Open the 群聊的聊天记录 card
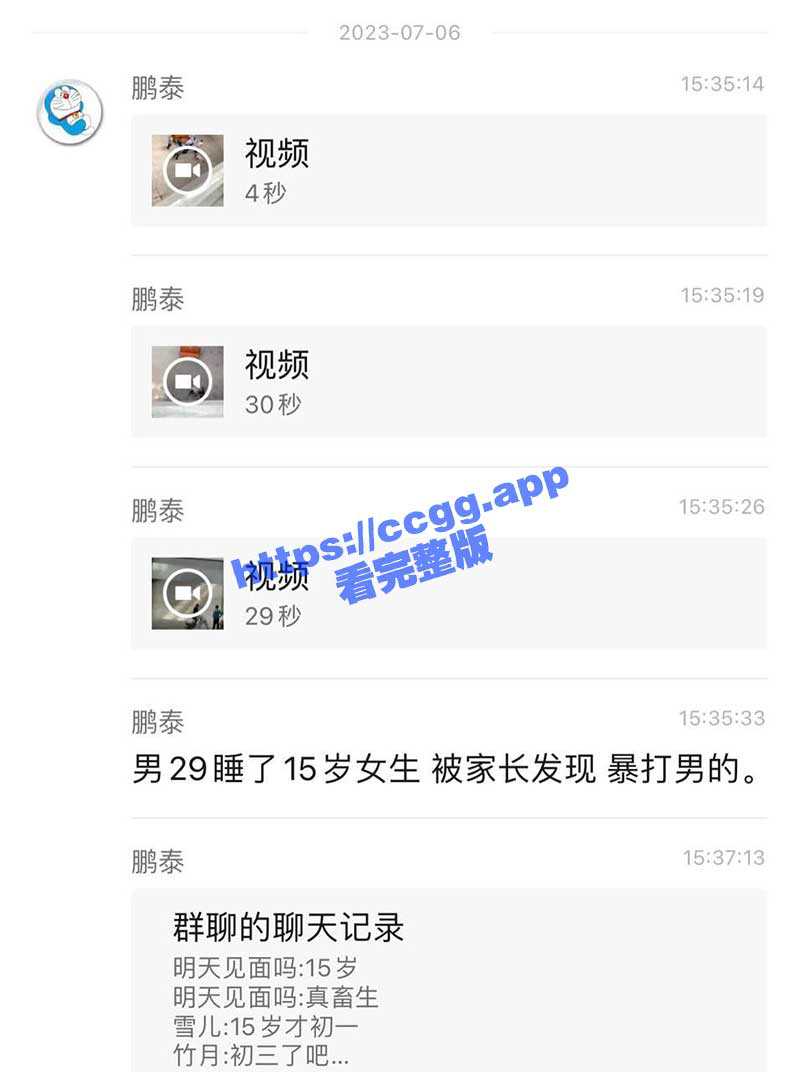The image size is (800, 1072). point(449,980)
